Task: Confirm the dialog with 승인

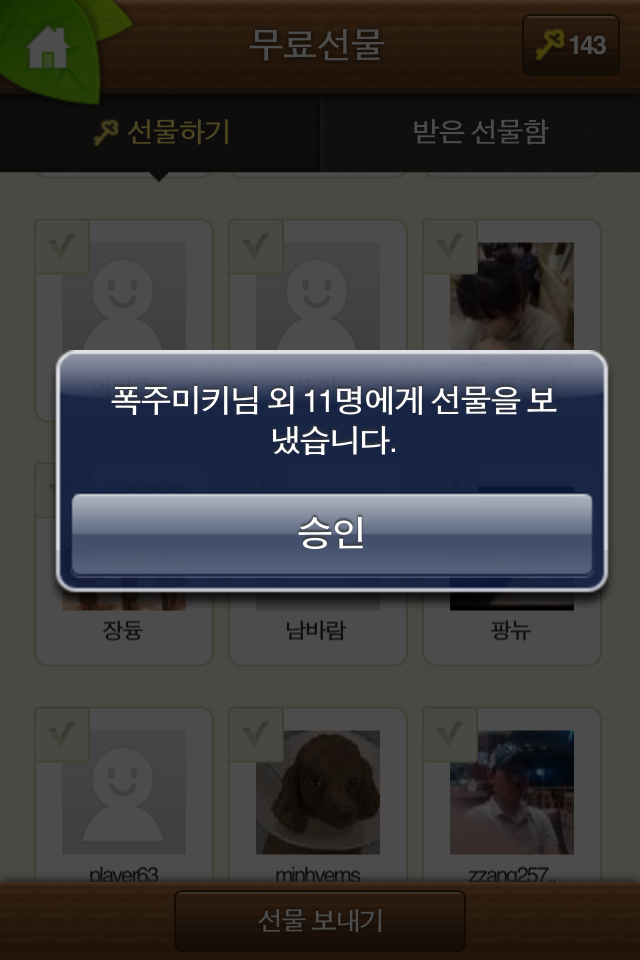Action: (331, 534)
